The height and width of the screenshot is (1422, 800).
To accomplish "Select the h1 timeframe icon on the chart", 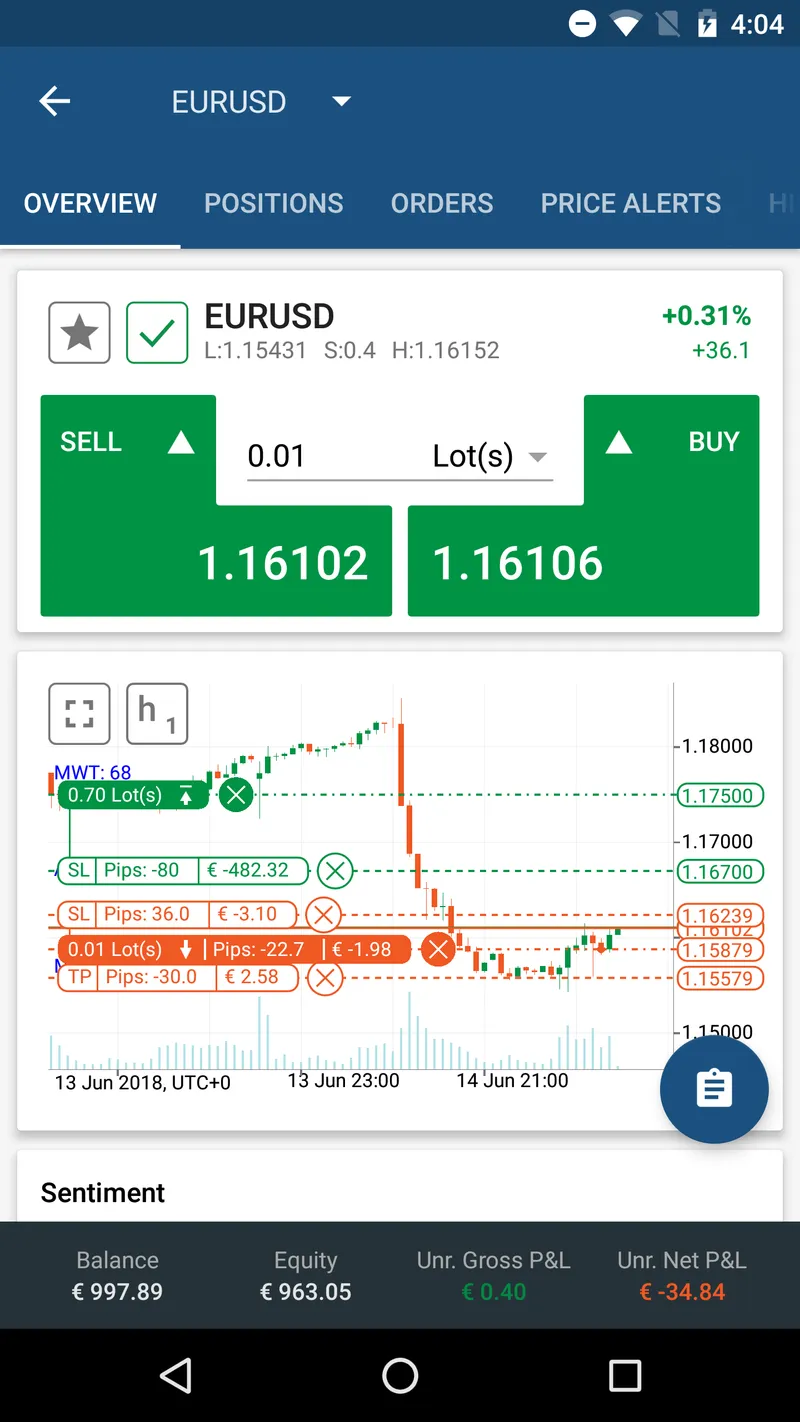I will point(157,713).
